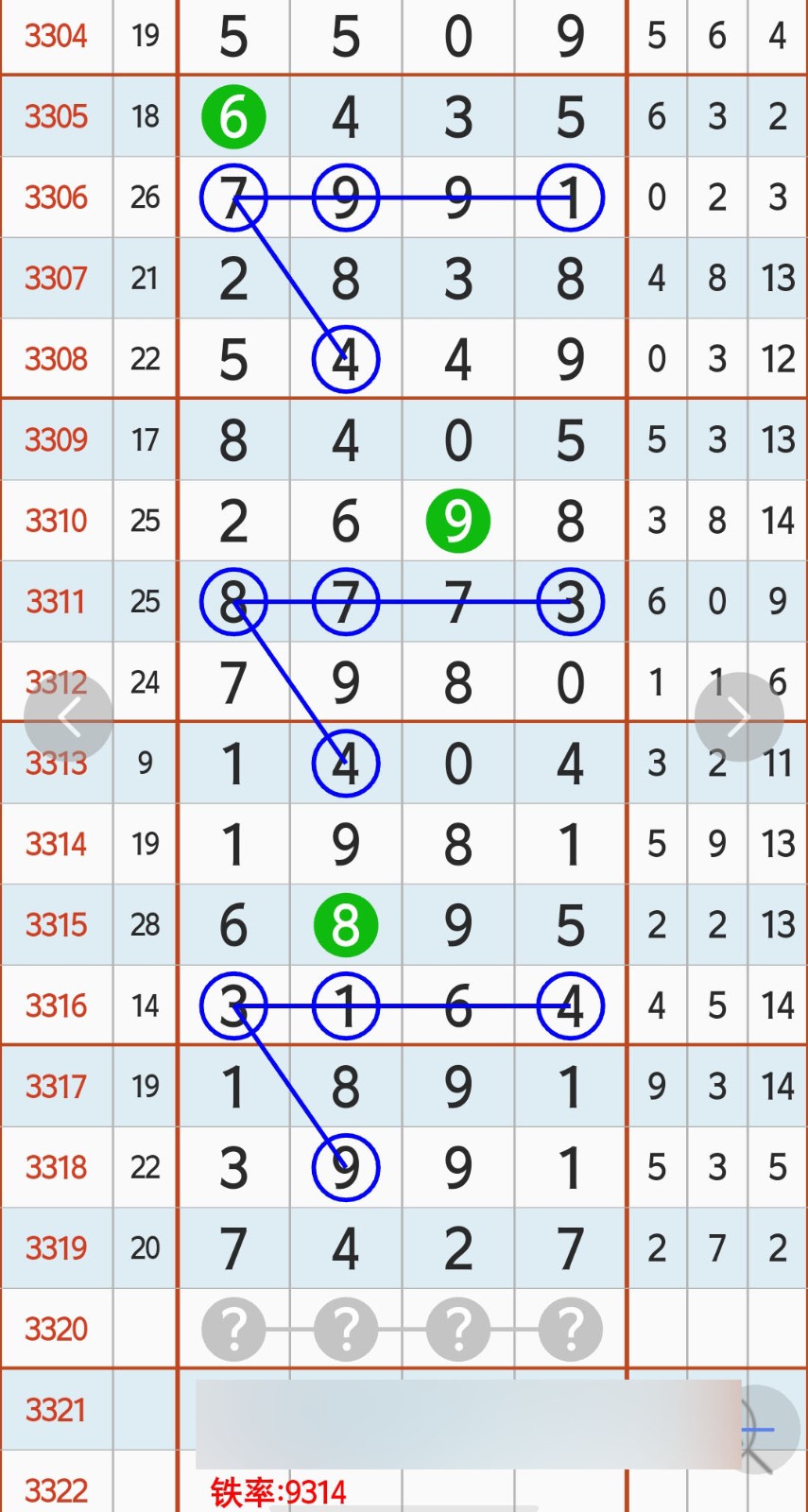808x1512 pixels.
Task: Select the row labeled 3317
Action: point(56,1086)
